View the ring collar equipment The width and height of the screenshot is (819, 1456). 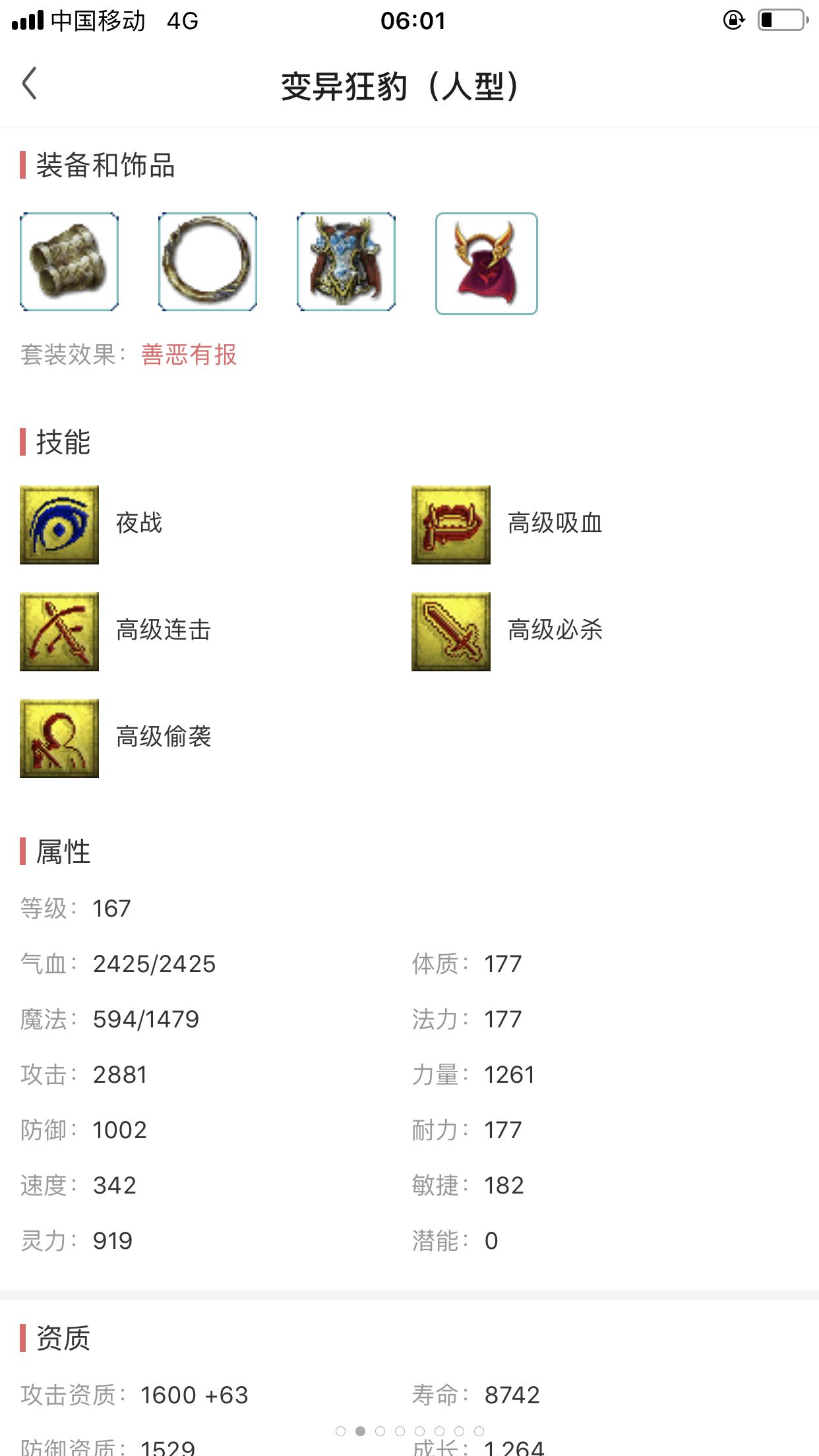[208, 262]
